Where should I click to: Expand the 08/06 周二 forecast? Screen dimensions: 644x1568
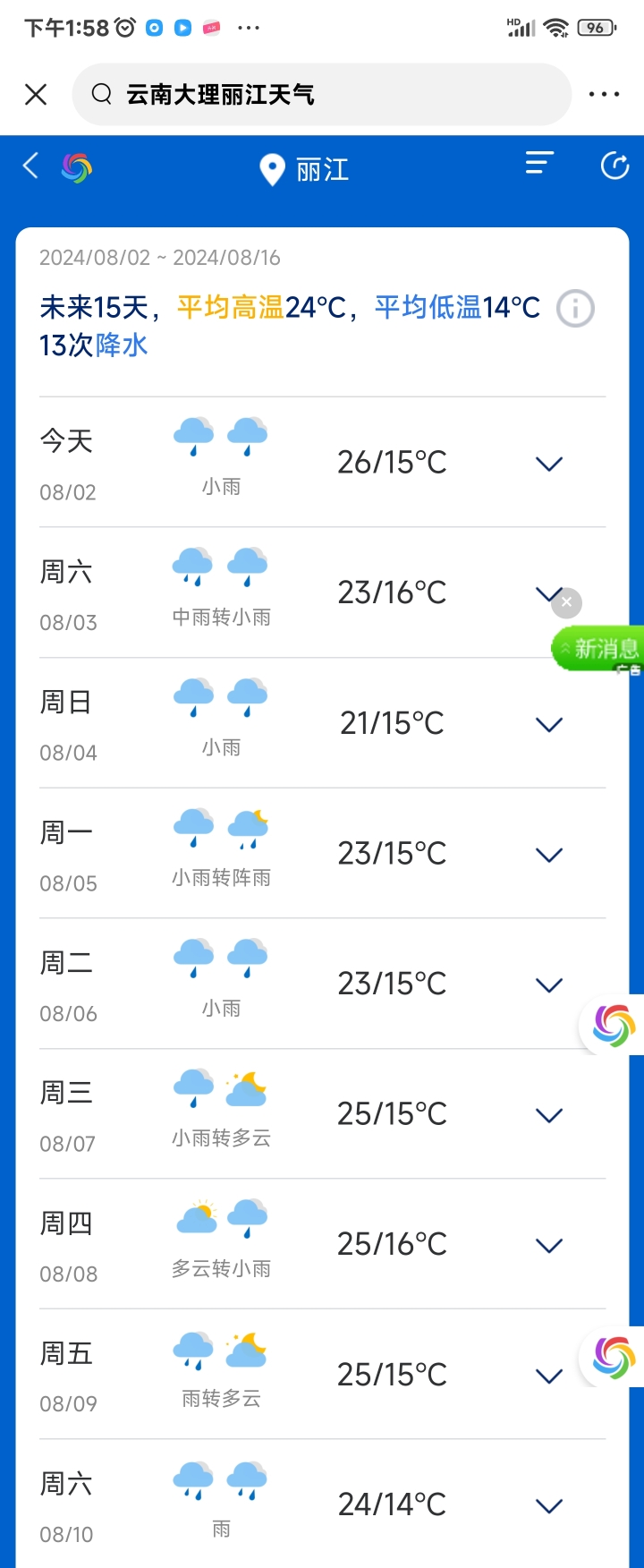tap(548, 984)
